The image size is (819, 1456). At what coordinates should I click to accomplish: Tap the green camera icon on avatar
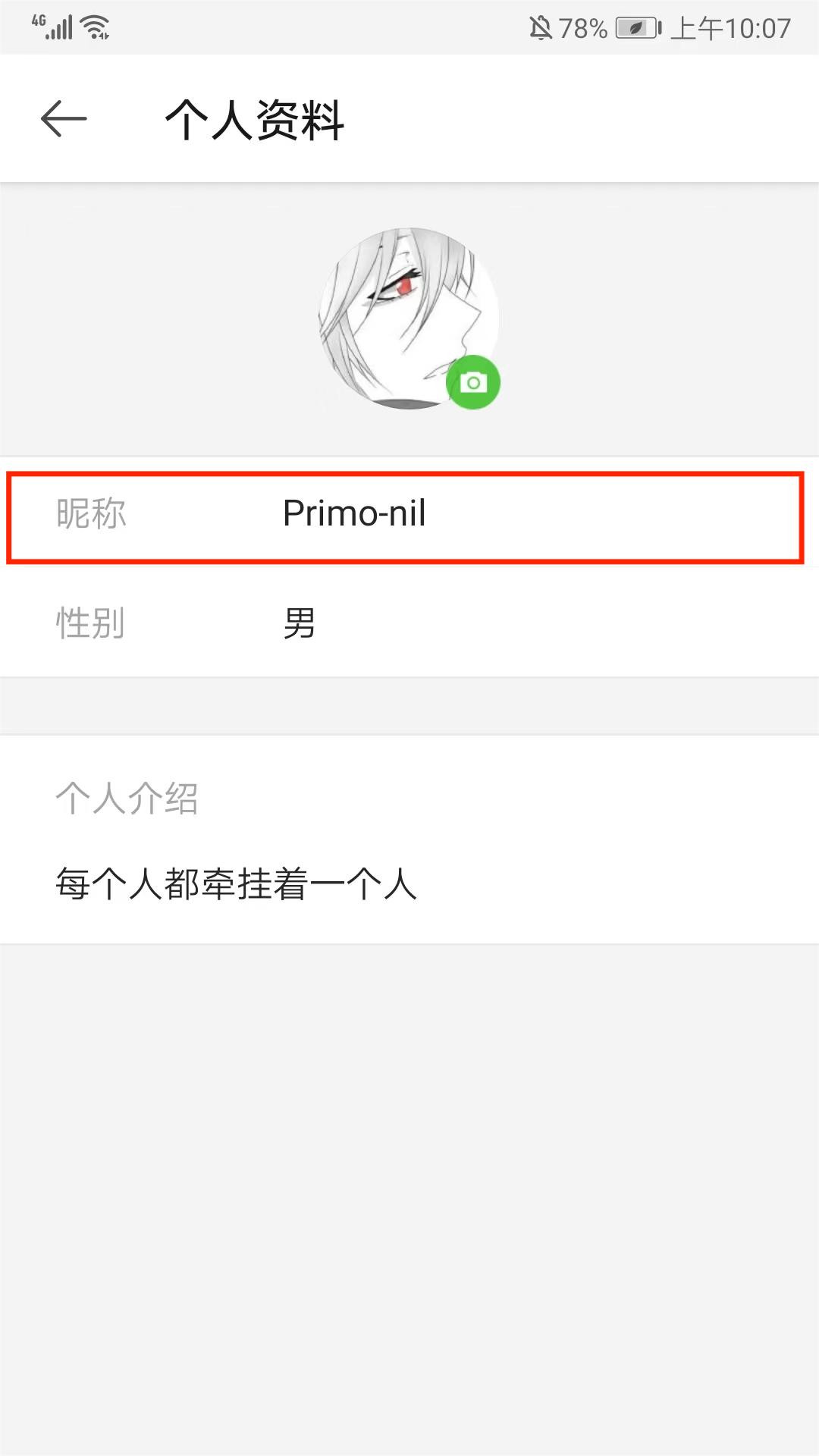click(x=473, y=382)
